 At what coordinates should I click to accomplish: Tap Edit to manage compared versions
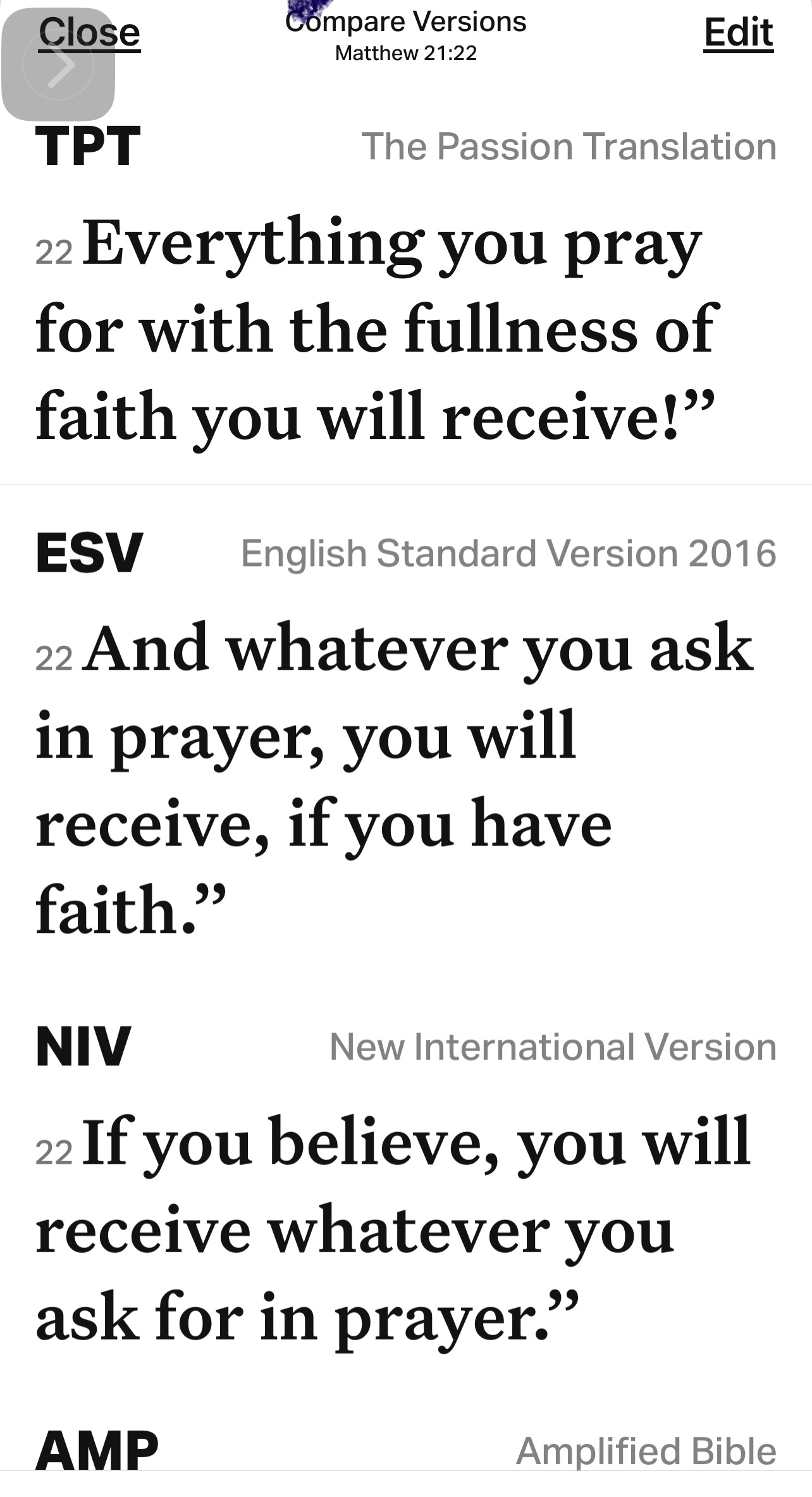[738, 33]
